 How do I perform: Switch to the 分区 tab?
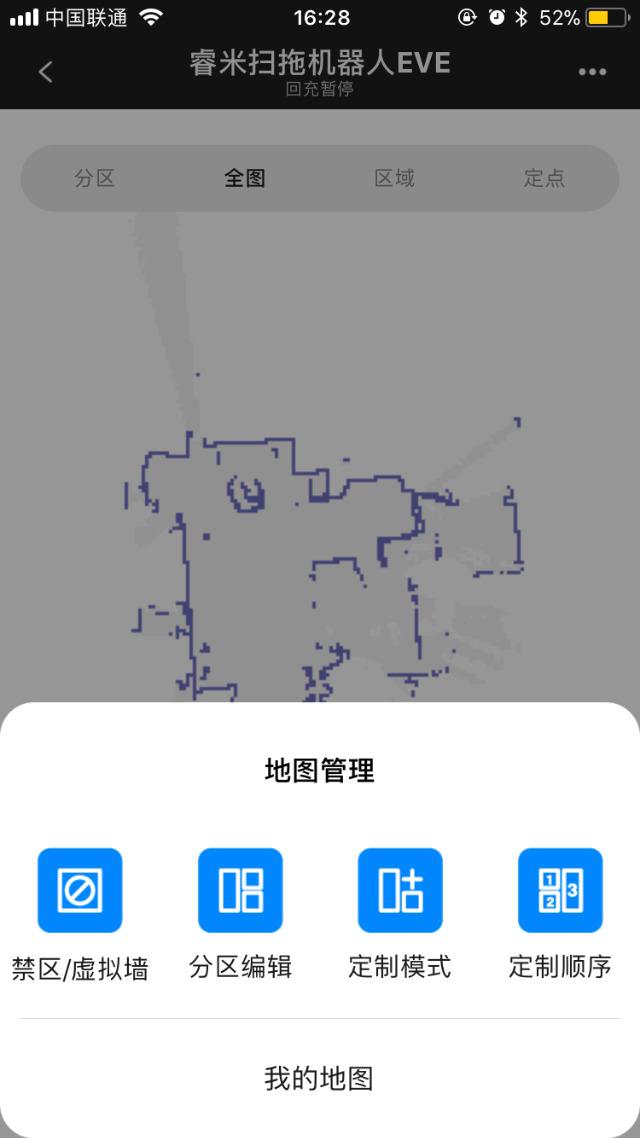tap(95, 178)
